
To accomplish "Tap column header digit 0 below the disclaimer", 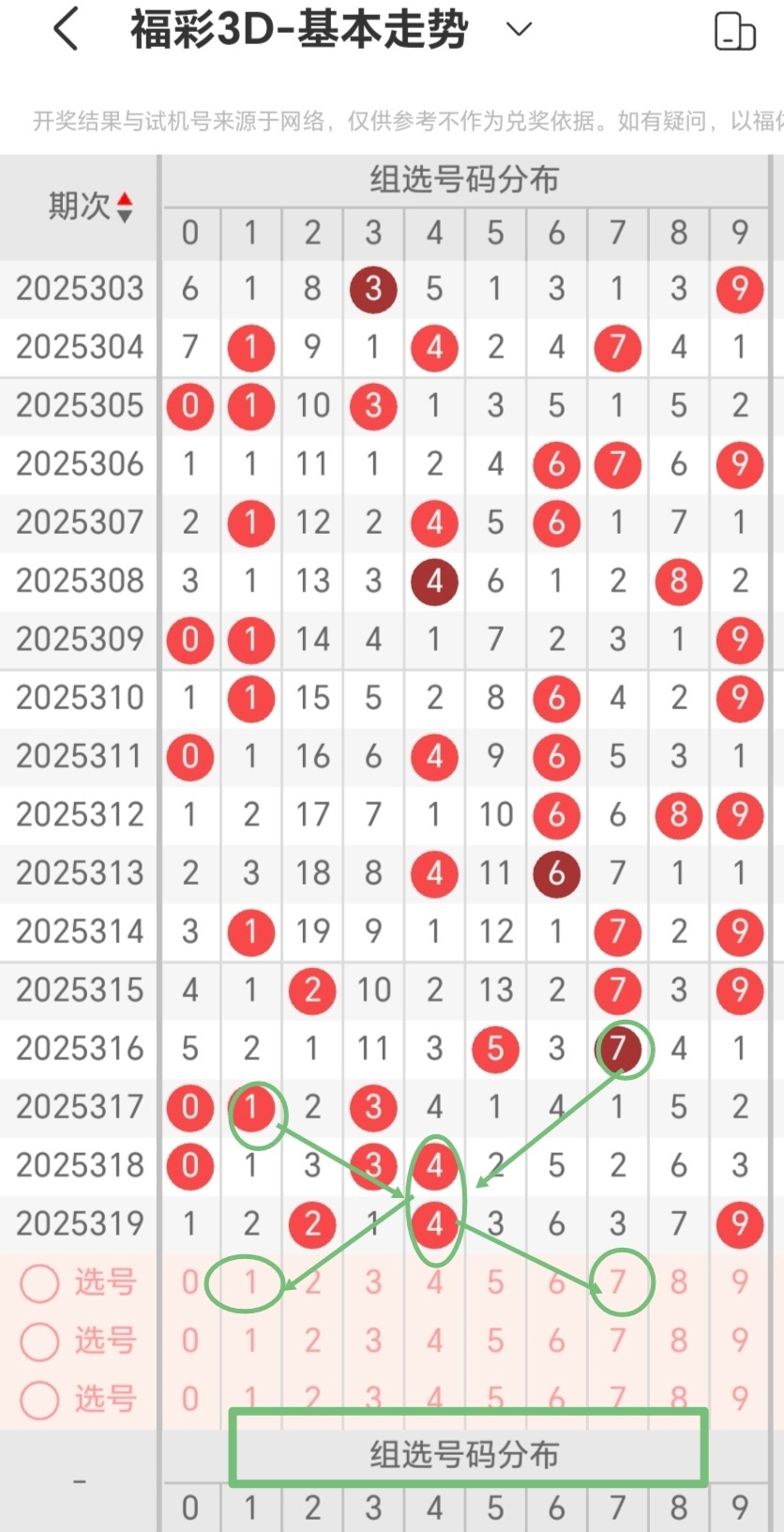I will point(189,234).
